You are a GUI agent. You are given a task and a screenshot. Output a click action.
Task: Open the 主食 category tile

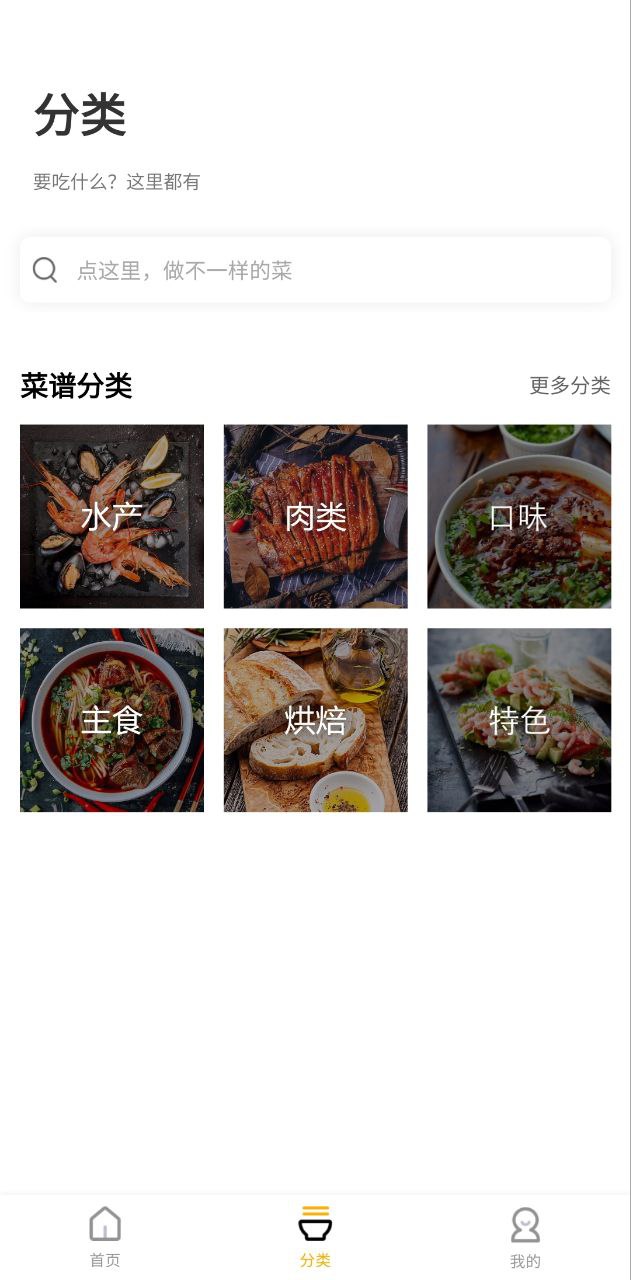coord(112,720)
